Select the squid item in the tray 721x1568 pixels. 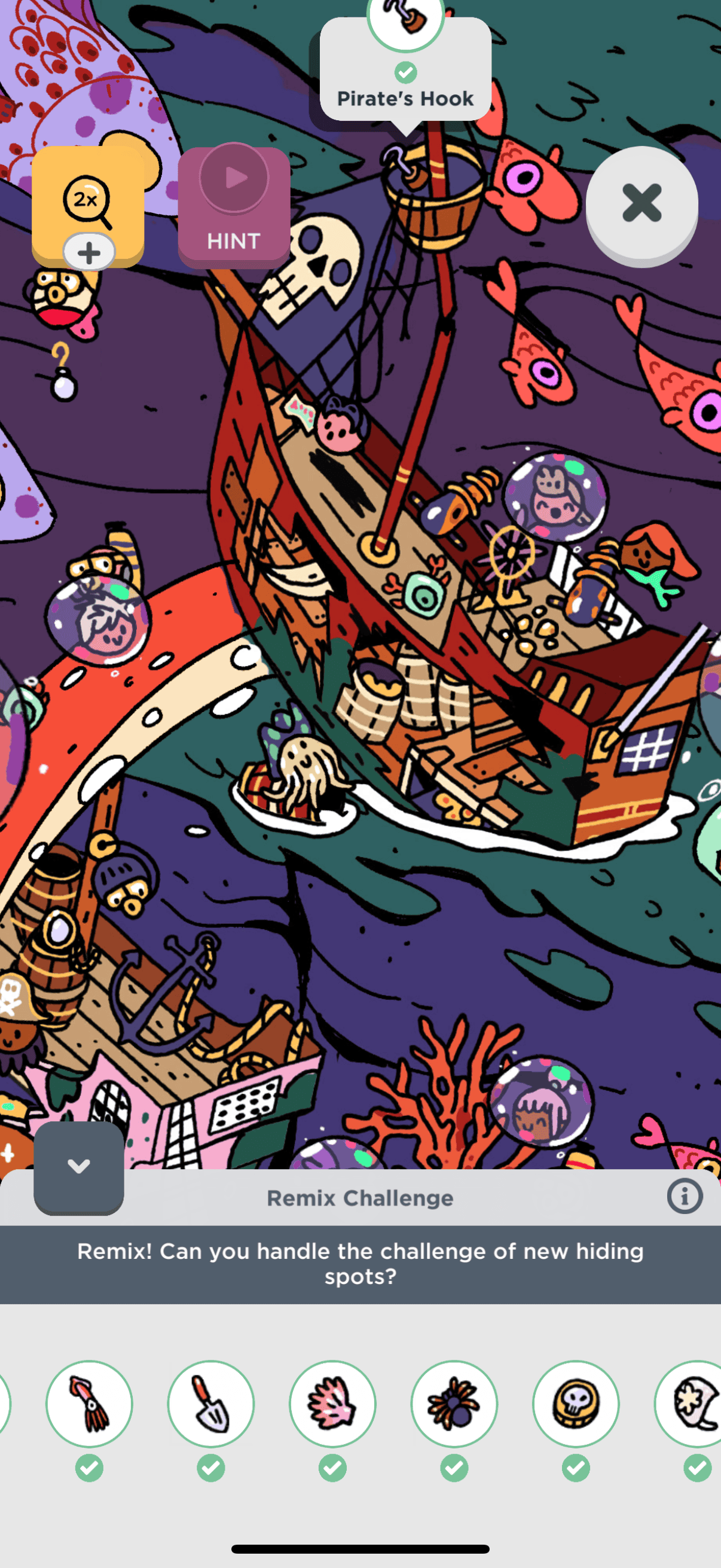tap(90, 1403)
